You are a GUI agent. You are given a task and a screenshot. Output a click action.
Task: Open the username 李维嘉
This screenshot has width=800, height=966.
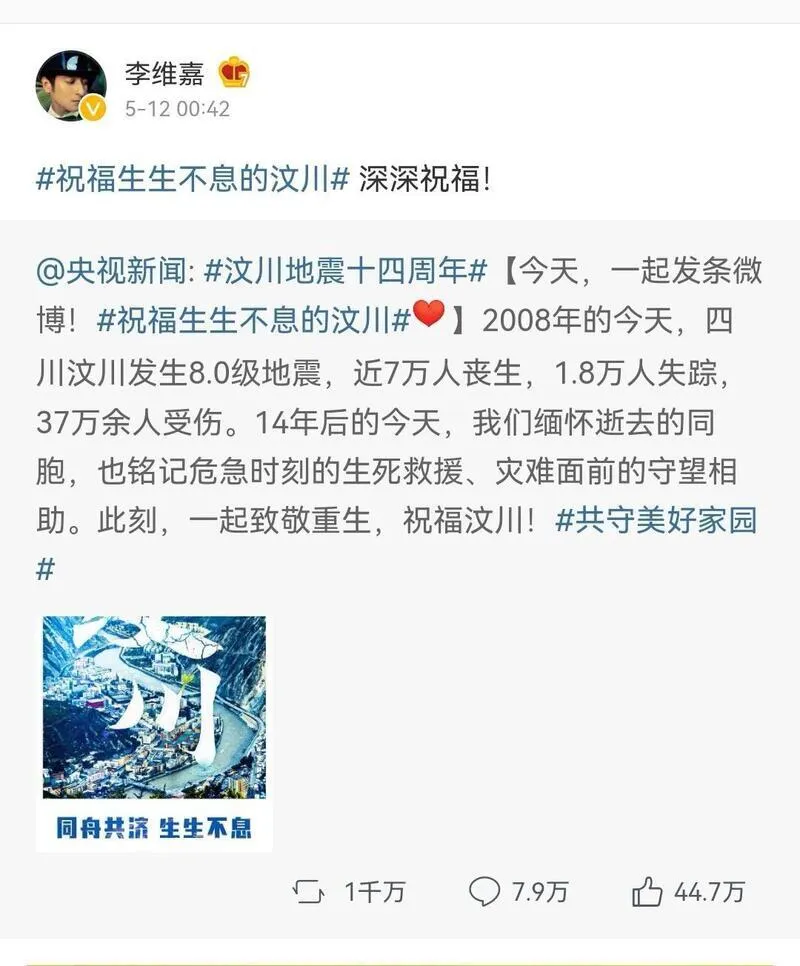[163, 73]
